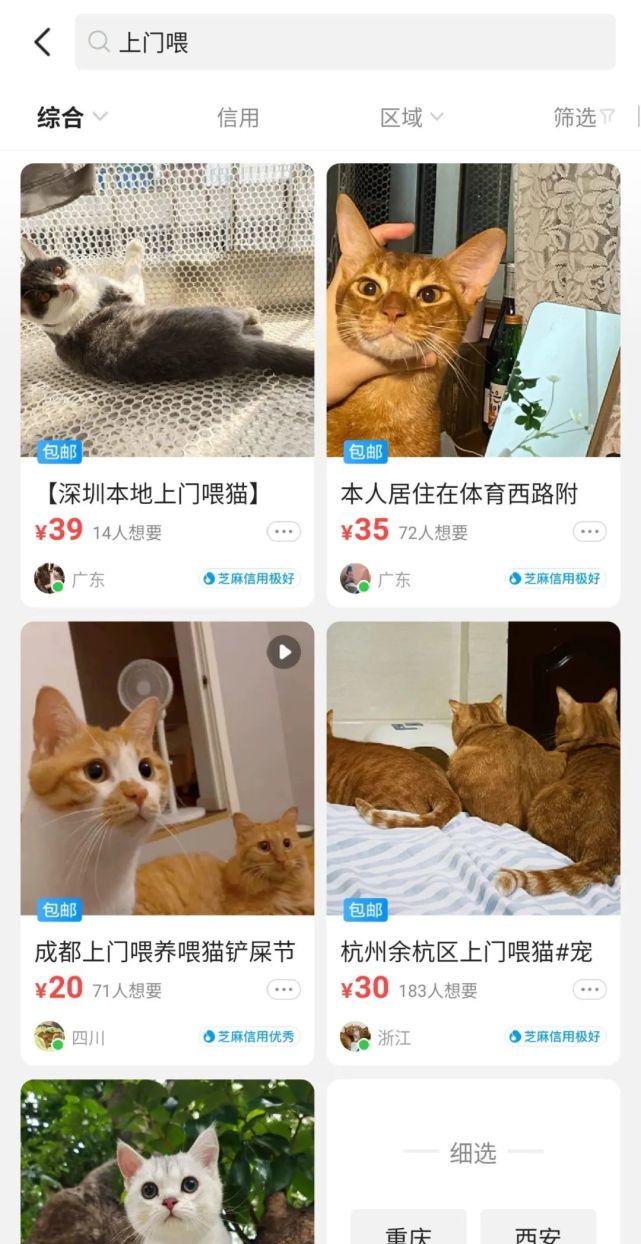Tap the three-dot menu on the ¥30 listing

589,990
